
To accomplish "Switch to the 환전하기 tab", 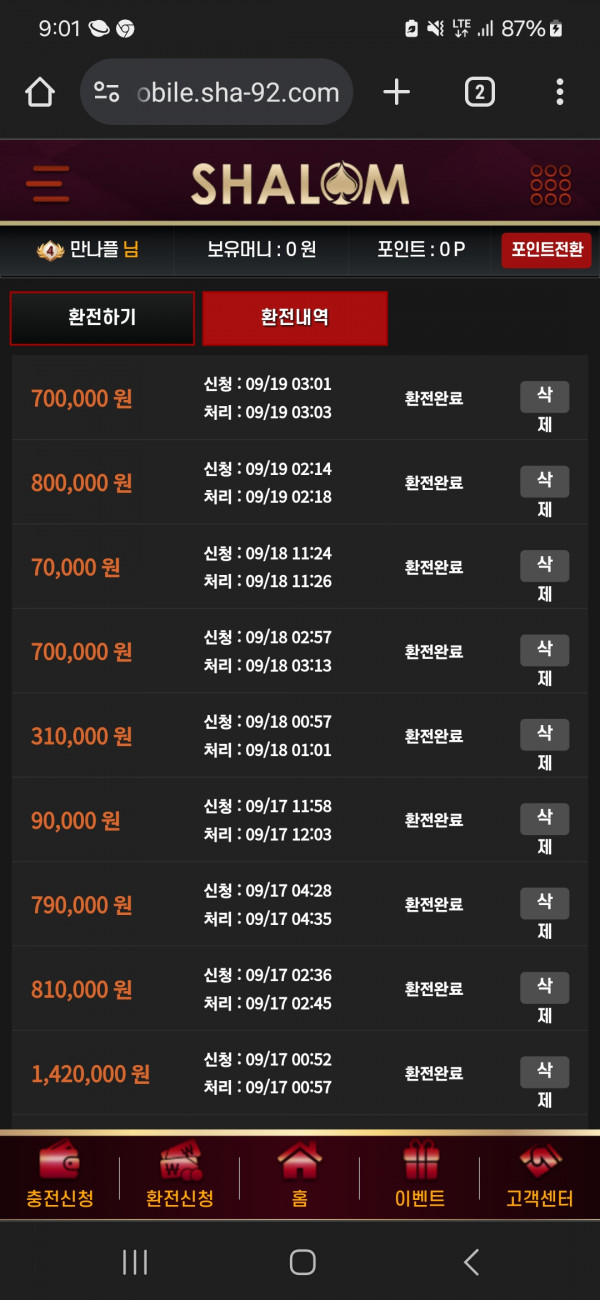I will click(102, 318).
